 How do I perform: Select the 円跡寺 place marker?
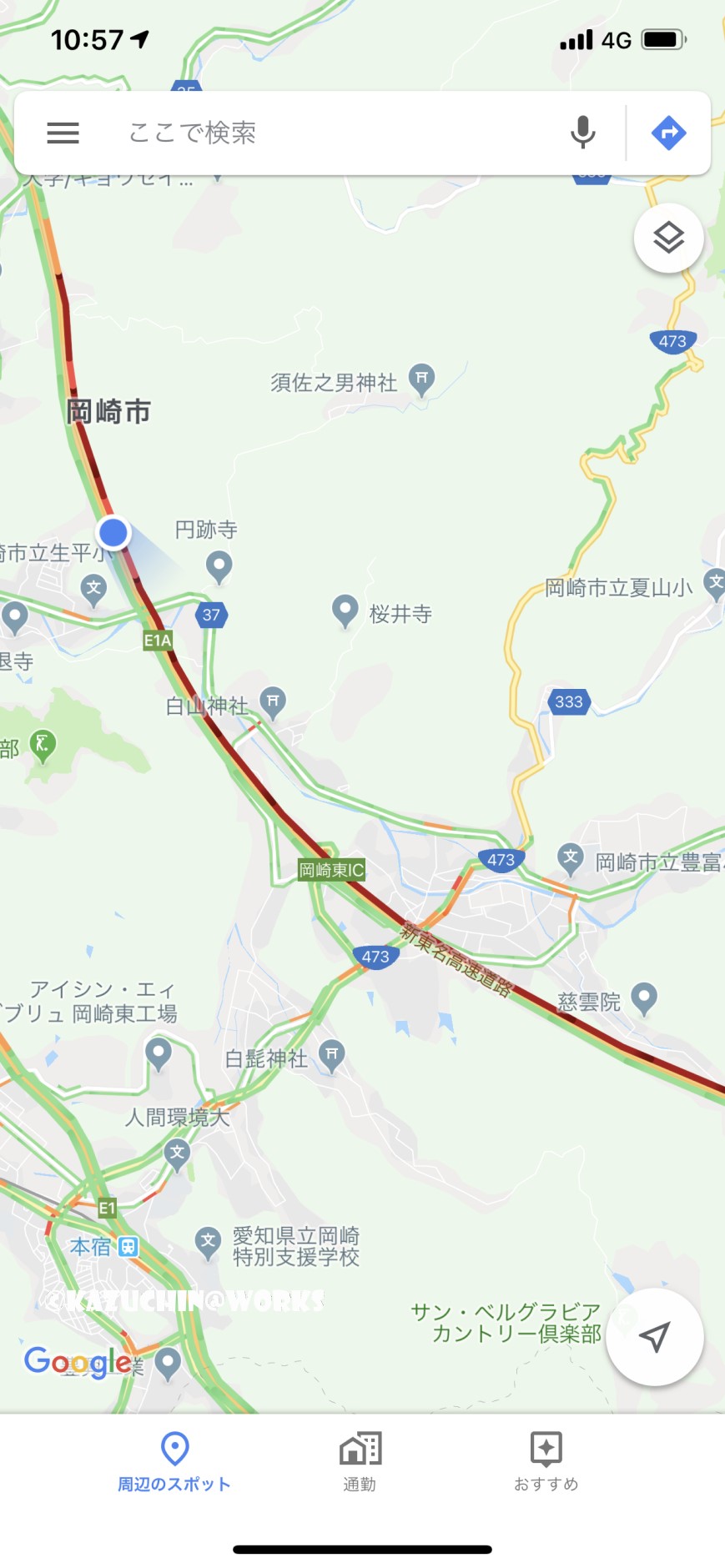[219, 567]
